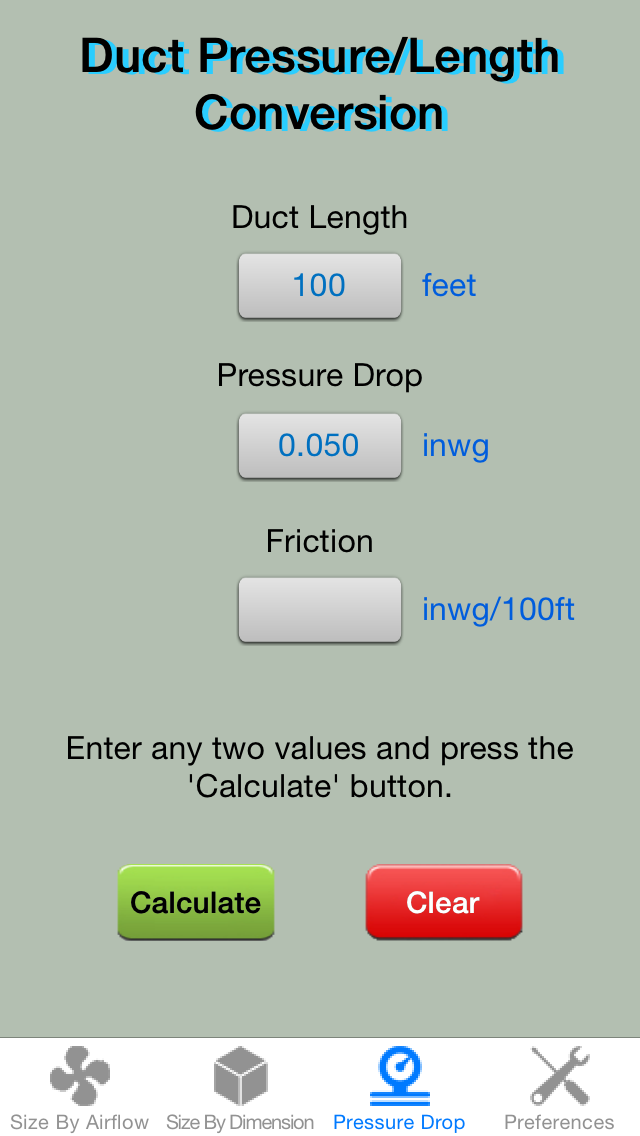
Task: Edit the Pressure Drop value field
Action: click(x=319, y=446)
